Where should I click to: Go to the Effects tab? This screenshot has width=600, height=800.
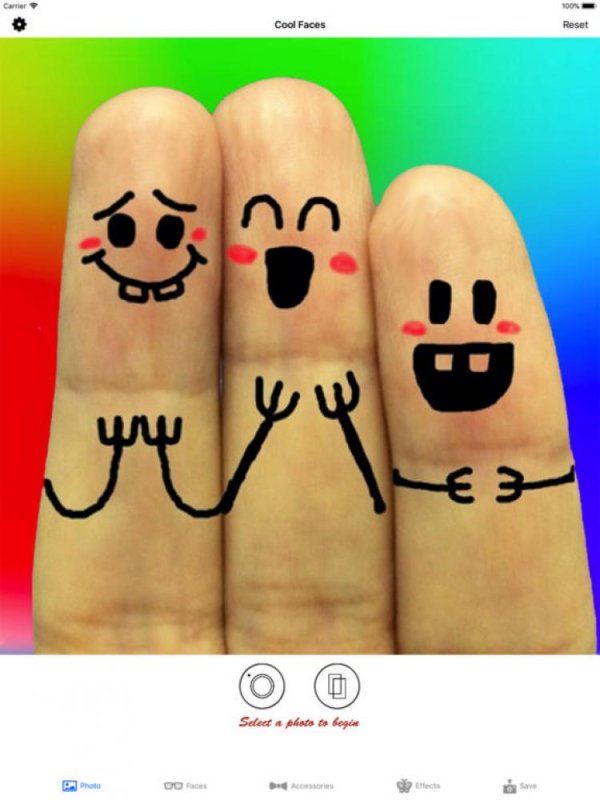(418, 786)
